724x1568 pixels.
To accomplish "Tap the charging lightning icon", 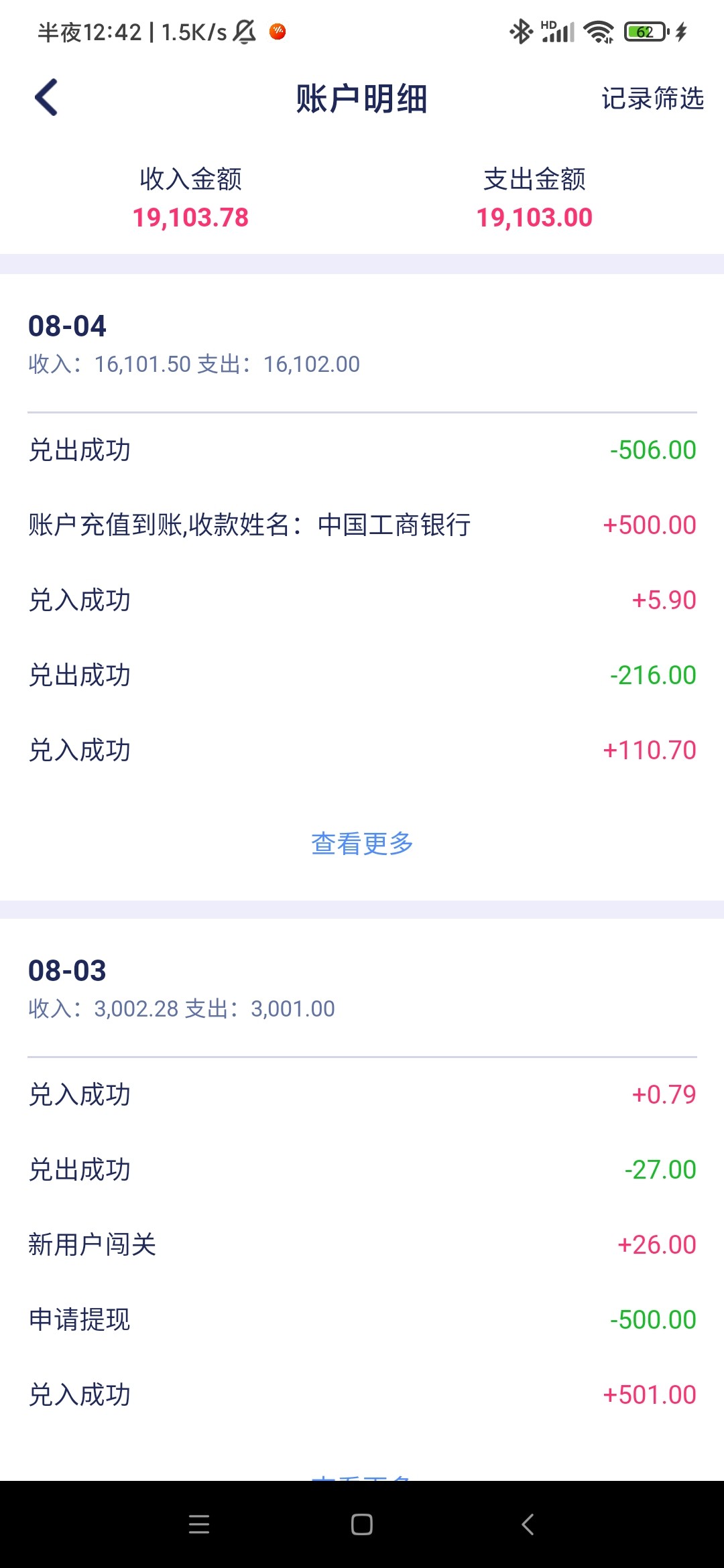I will click(x=680, y=32).
